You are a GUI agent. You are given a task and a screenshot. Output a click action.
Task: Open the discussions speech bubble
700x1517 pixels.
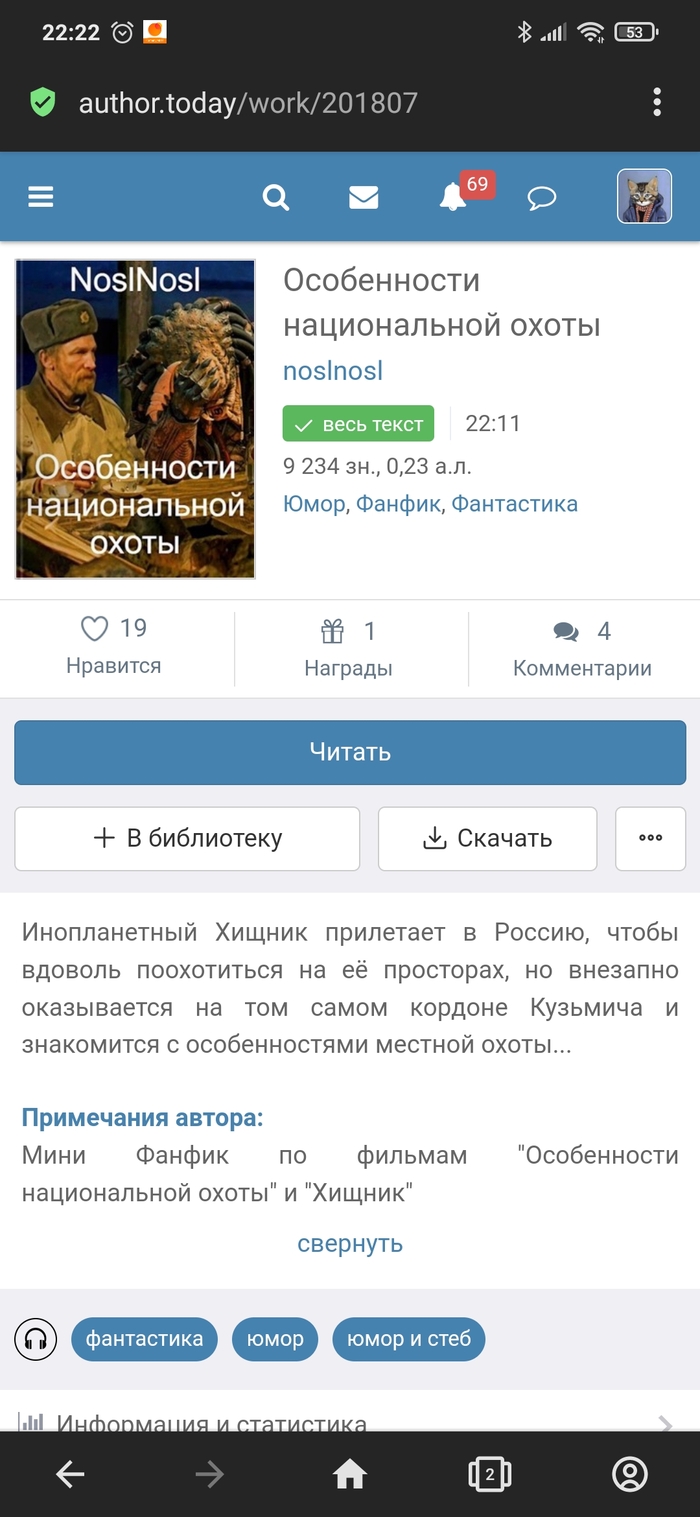point(541,198)
